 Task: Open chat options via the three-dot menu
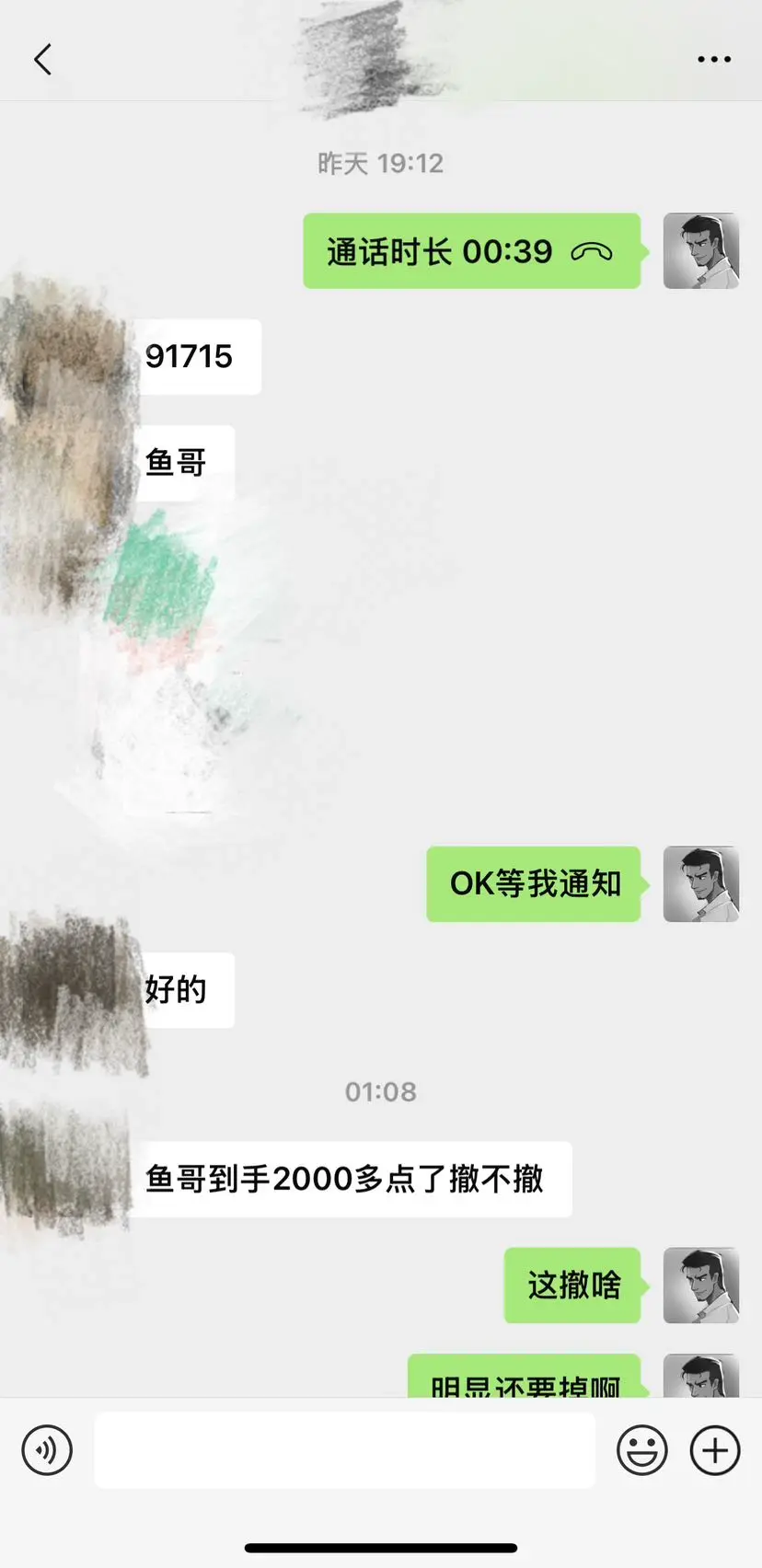pos(713,58)
